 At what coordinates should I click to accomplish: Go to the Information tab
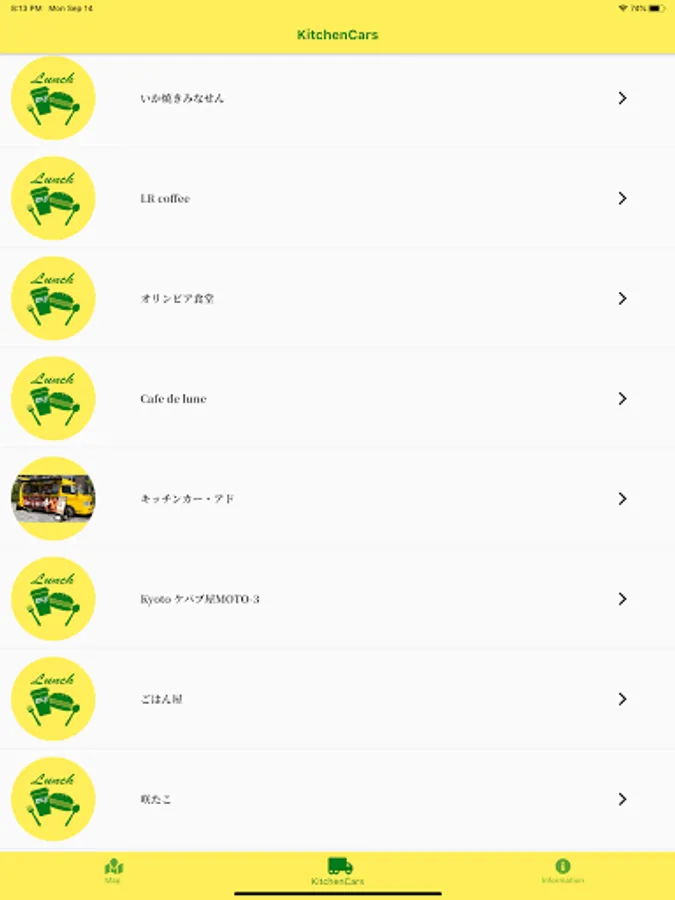562,870
